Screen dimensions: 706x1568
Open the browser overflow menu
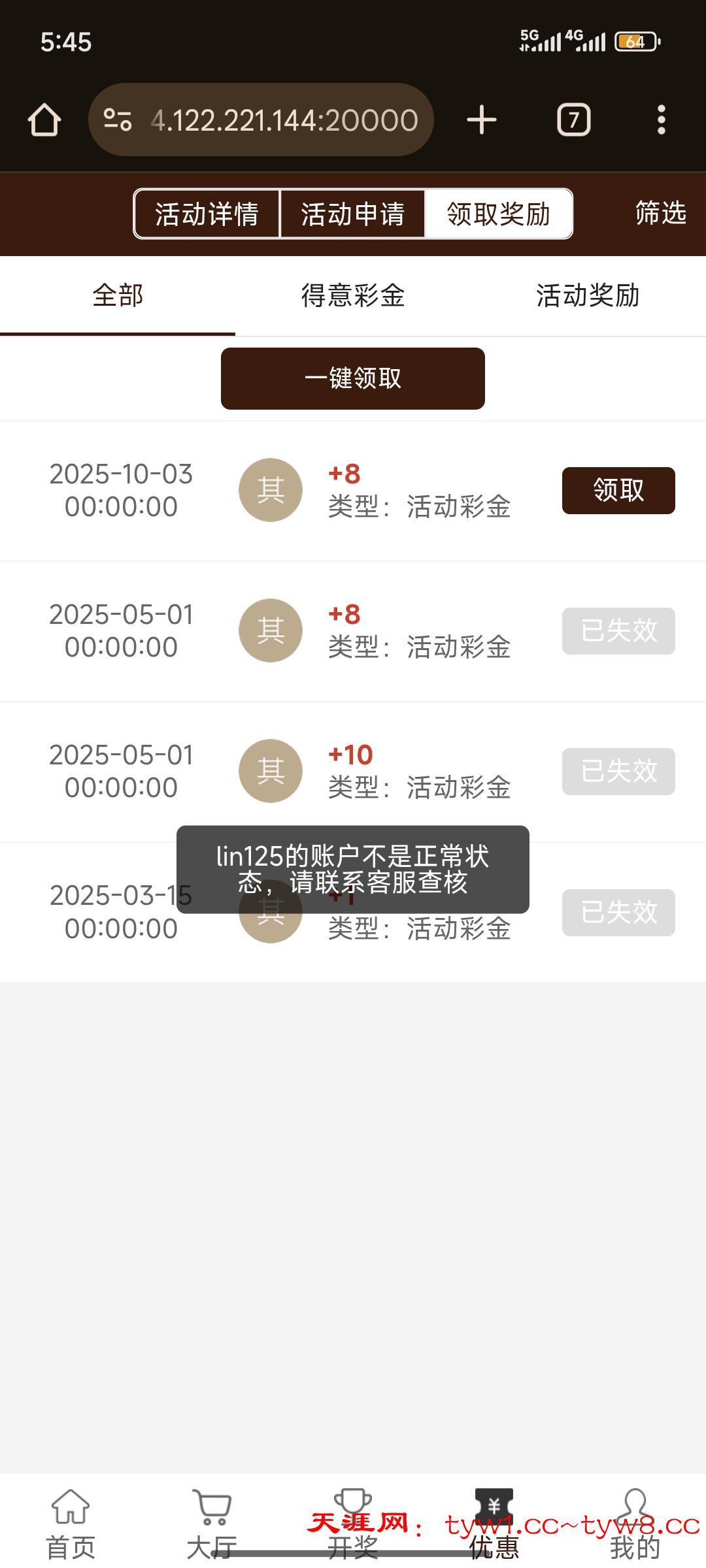tap(661, 120)
